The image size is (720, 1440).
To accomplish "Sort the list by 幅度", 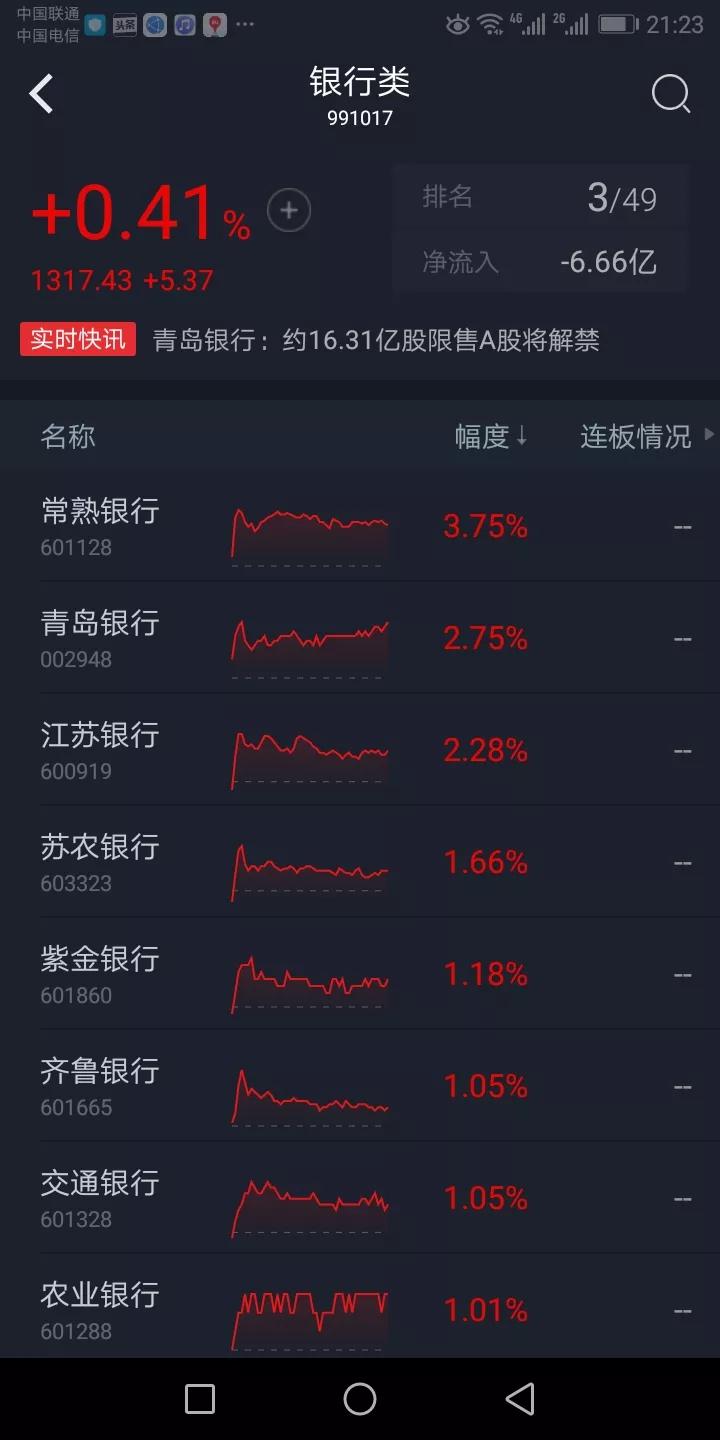I will (491, 437).
